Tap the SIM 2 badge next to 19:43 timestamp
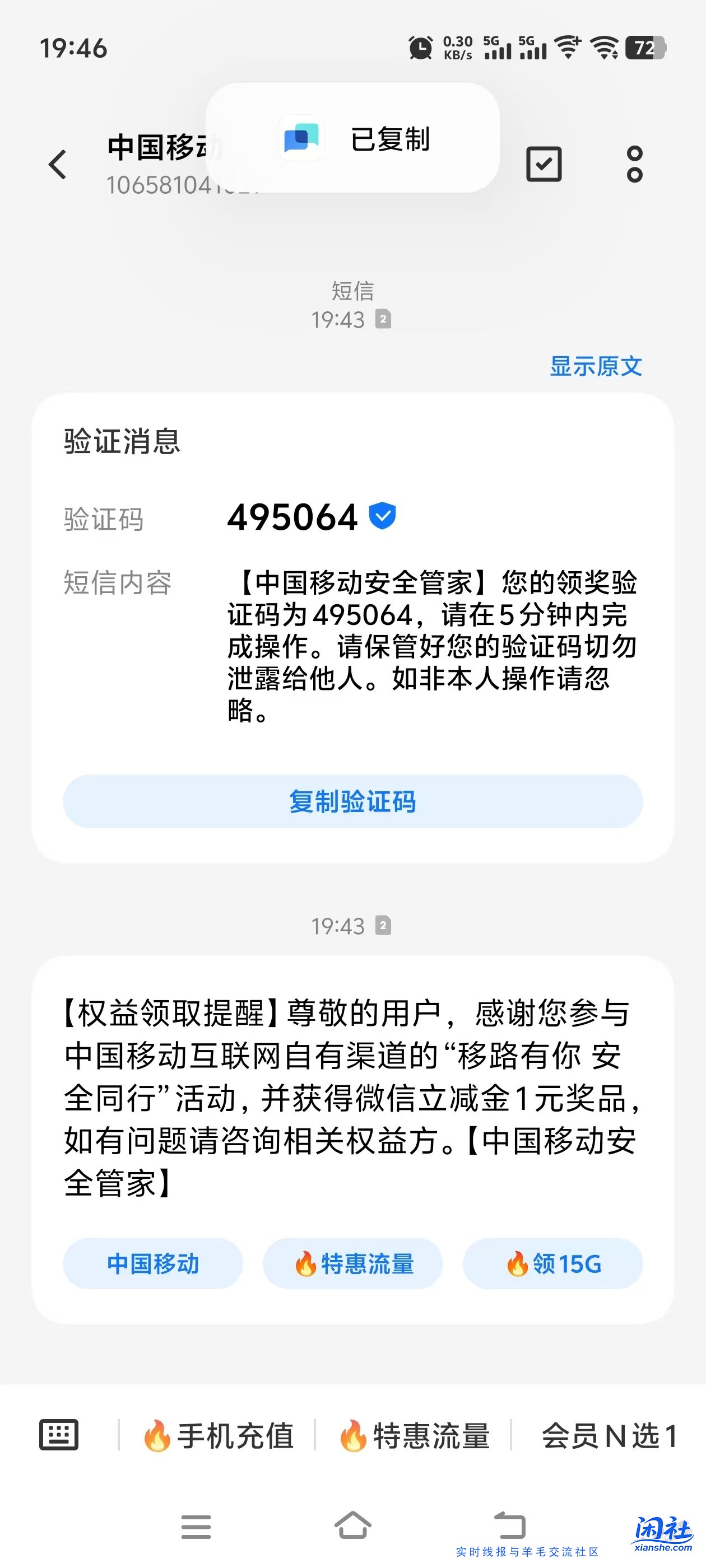 383,925
